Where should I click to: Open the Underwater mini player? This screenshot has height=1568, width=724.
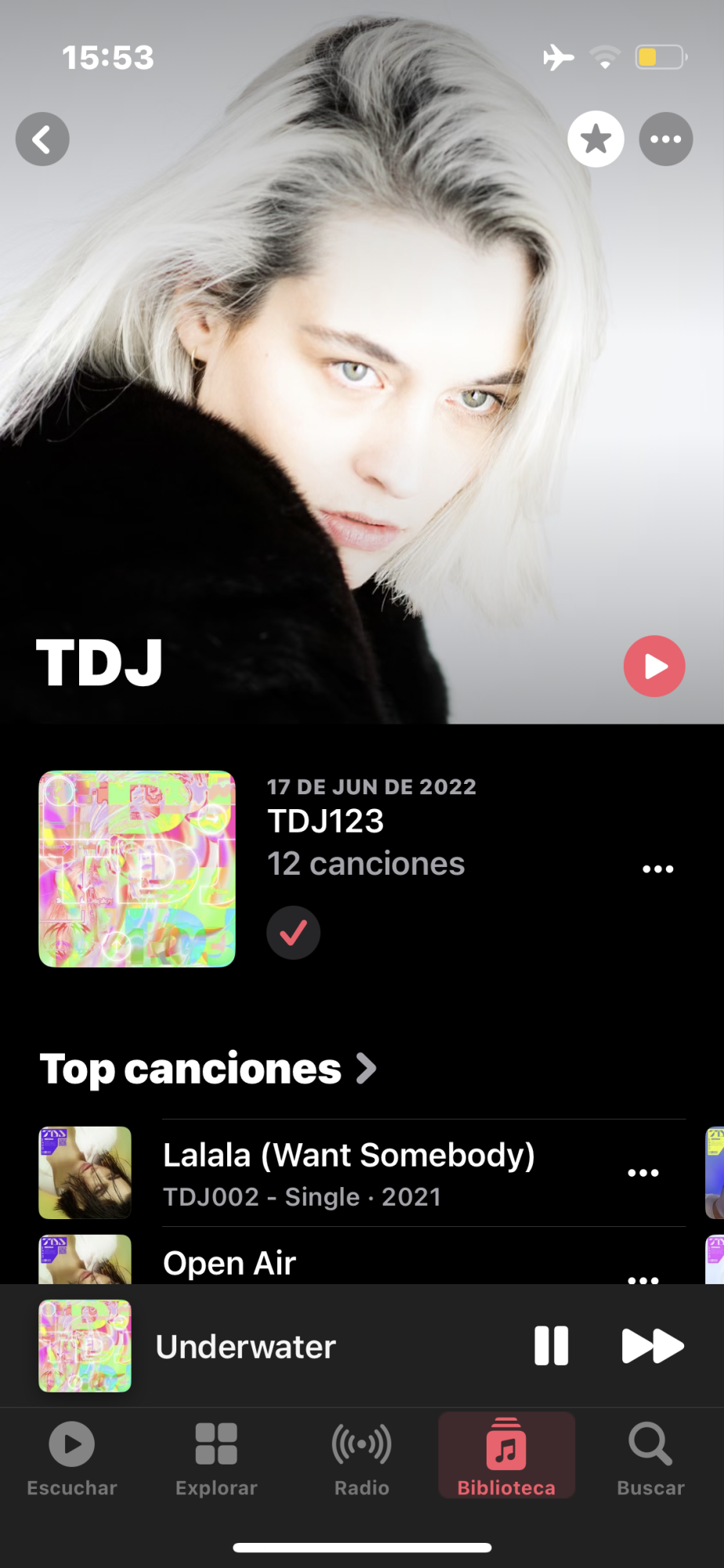point(246,1346)
